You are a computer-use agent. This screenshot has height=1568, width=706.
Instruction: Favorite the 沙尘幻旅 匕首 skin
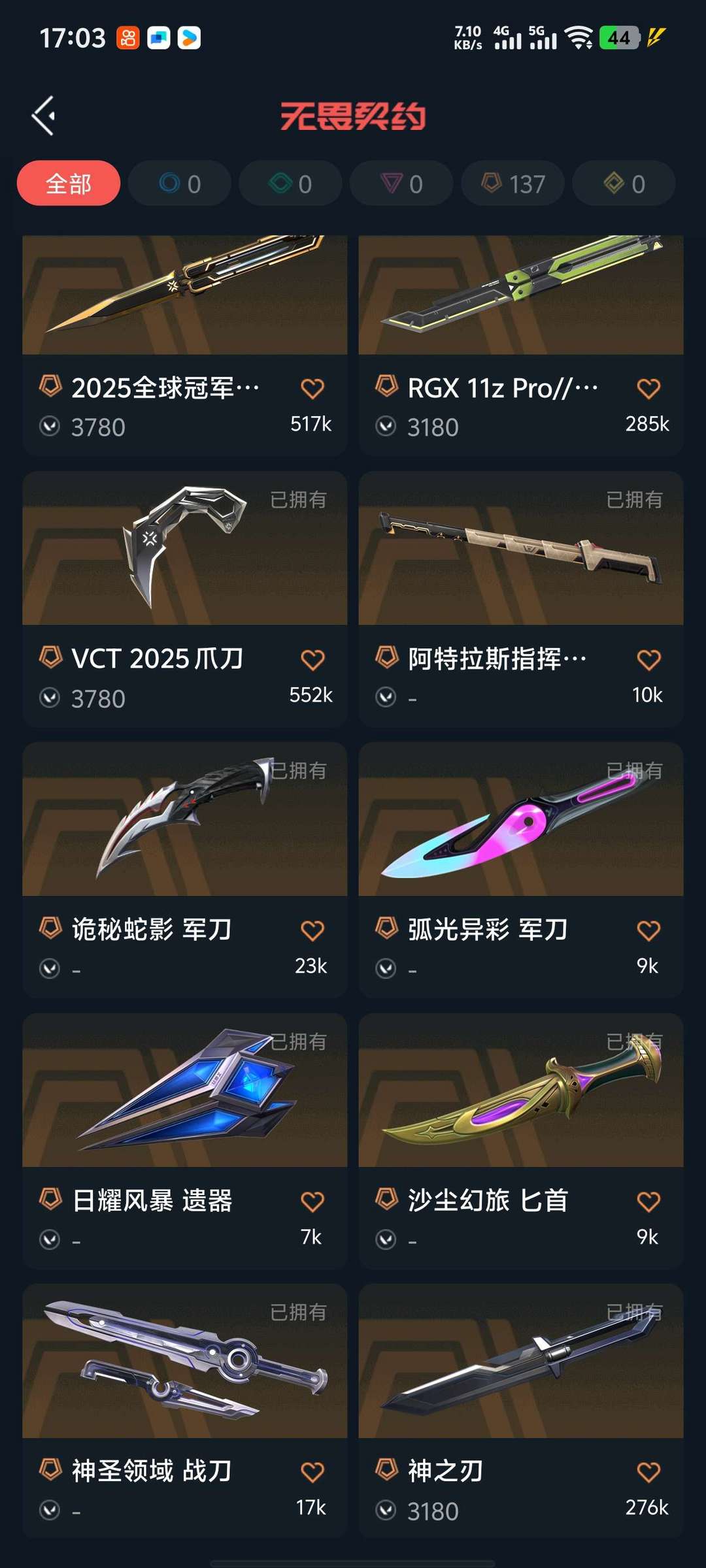pos(648,1201)
